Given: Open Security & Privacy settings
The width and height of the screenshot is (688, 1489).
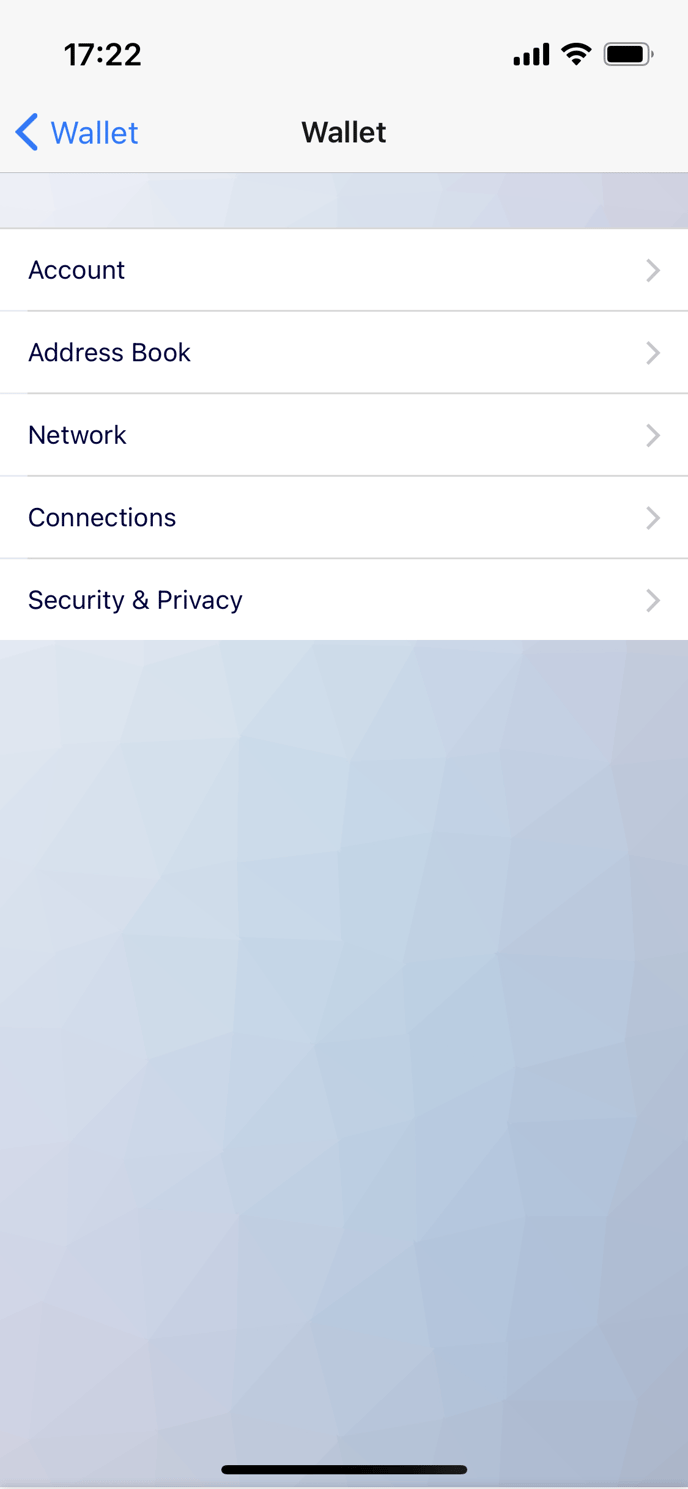Looking at the screenshot, I should click(x=344, y=600).
